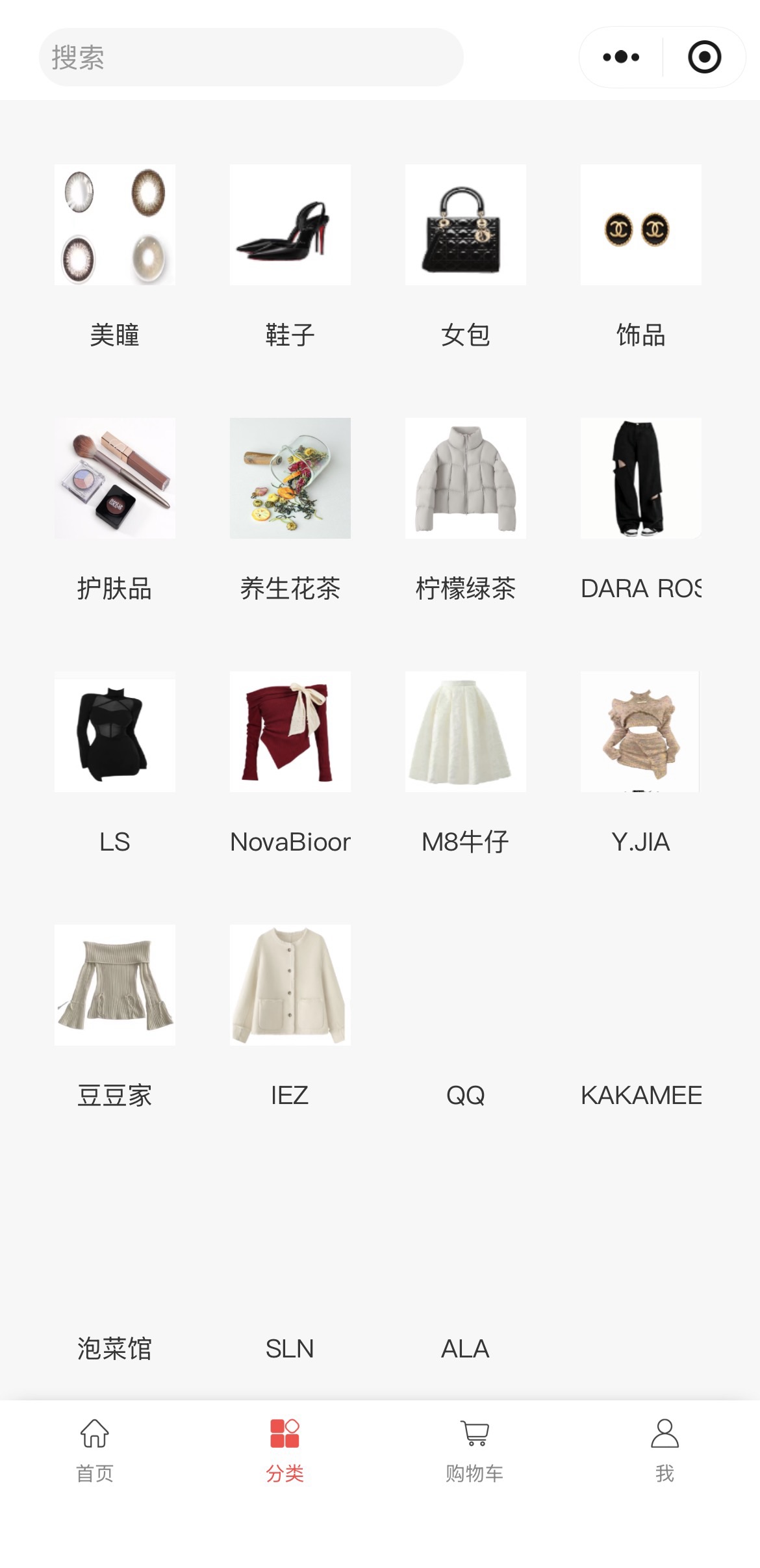Open the 美瞳 category
This screenshot has width=760, height=1568.
(x=115, y=225)
